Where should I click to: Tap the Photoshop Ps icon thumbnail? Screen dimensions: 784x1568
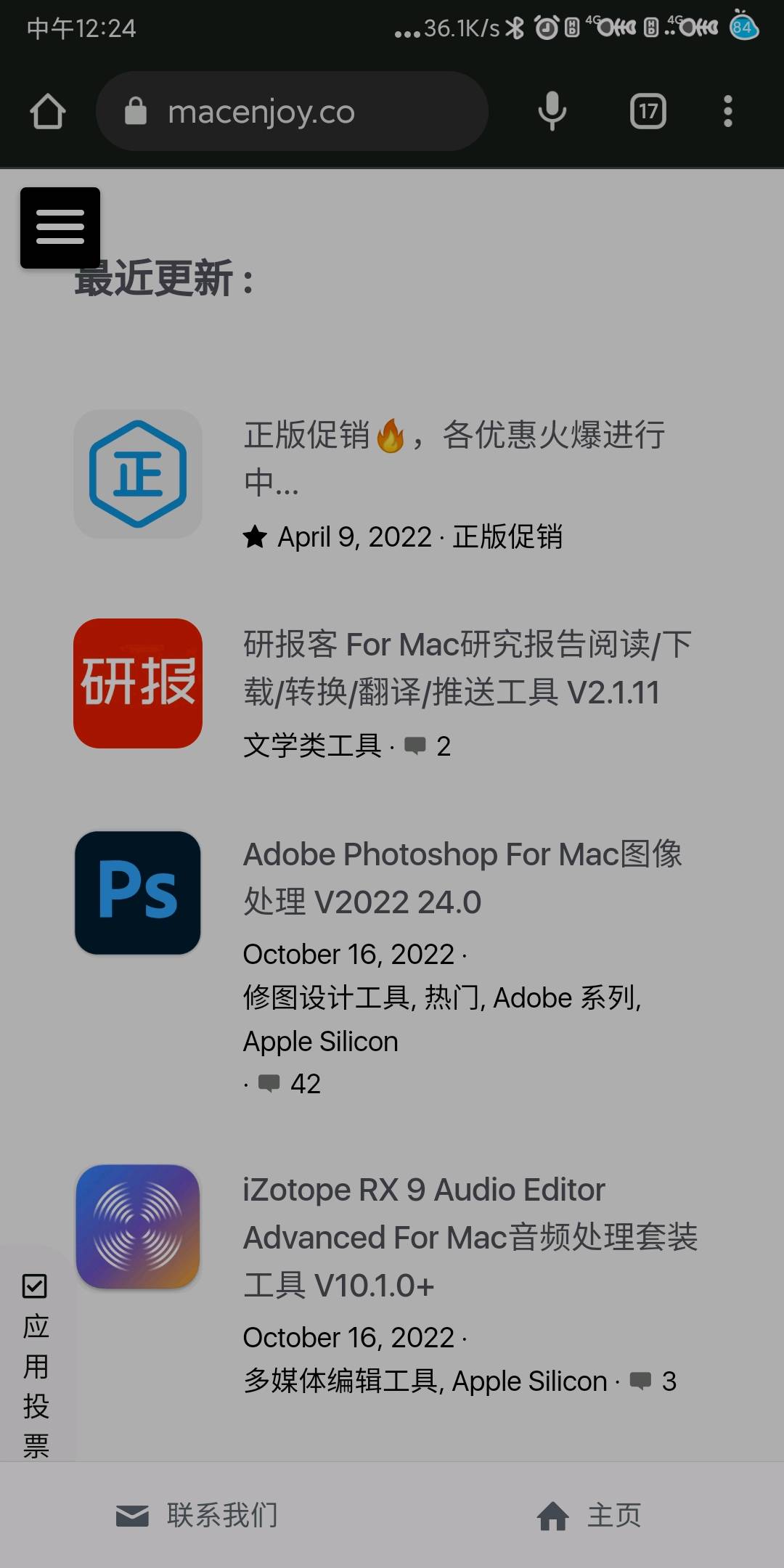point(138,892)
